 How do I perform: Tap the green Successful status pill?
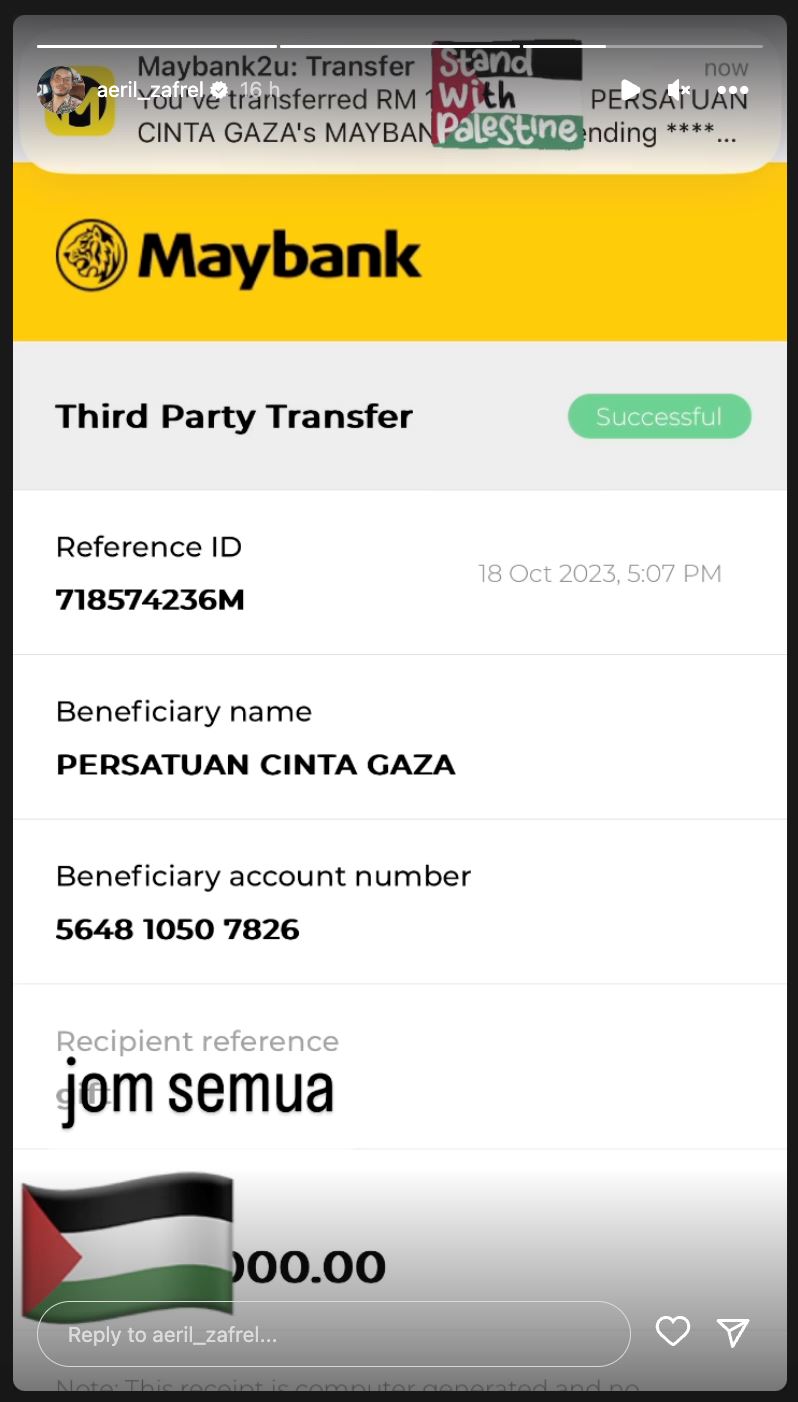click(x=659, y=416)
